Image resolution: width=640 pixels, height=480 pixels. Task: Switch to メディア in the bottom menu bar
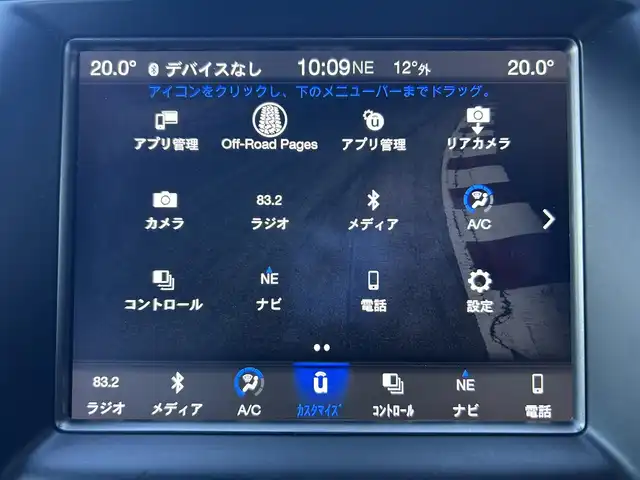177,394
